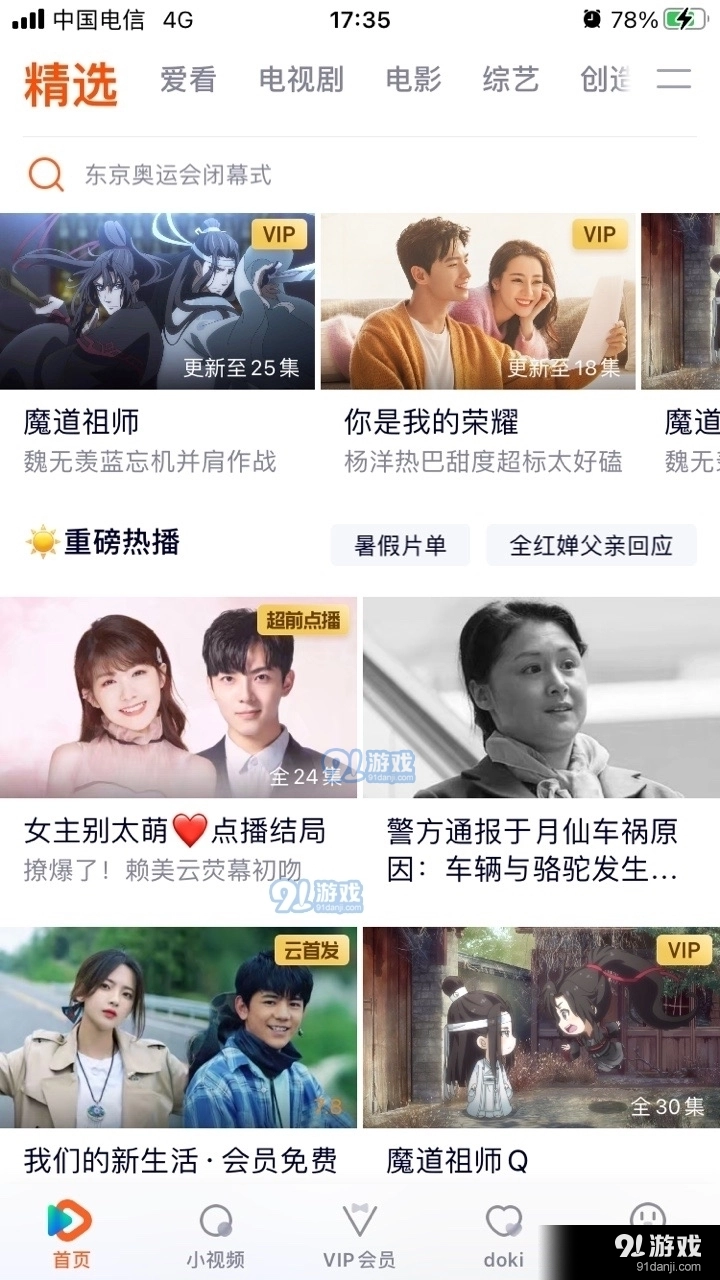The height and width of the screenshot is (1280, 720).
Task: Open the 女主别太萌 超前点播 poster
Action: [x=178, y=697]
